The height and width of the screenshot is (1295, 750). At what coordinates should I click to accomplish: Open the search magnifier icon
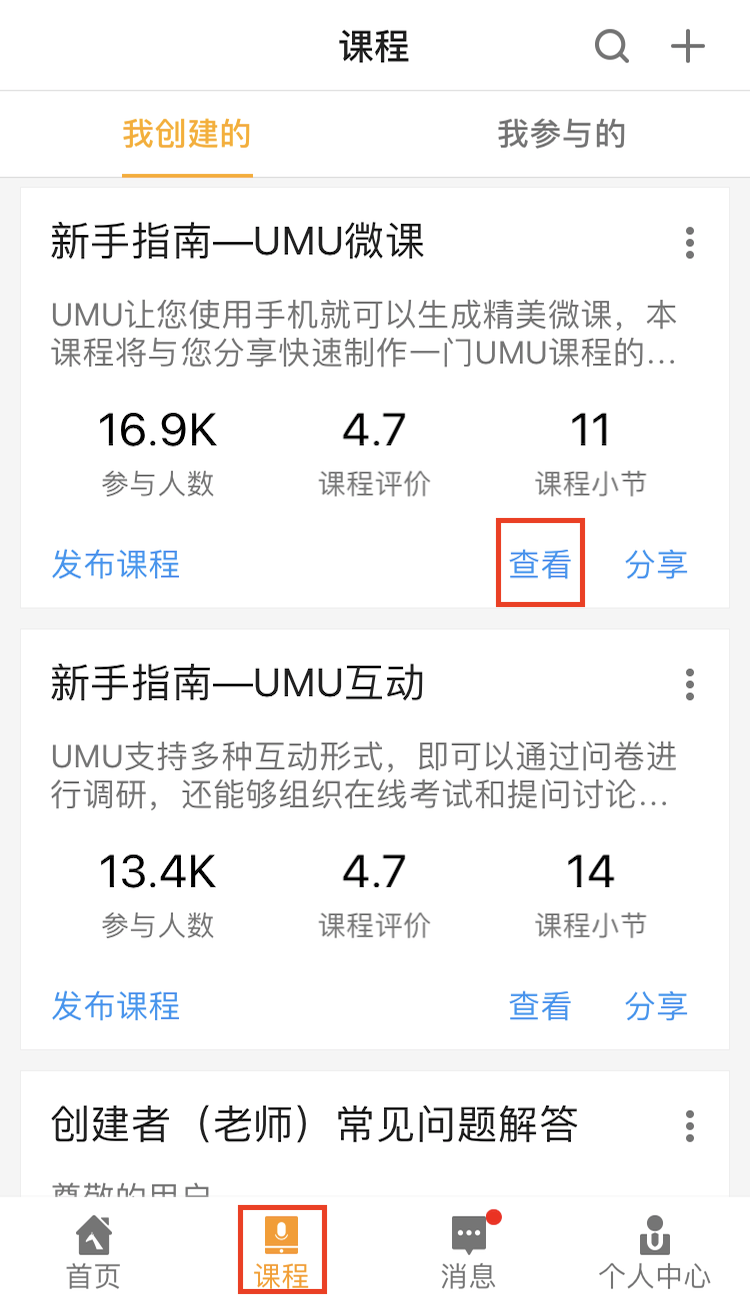pos(611,46)
